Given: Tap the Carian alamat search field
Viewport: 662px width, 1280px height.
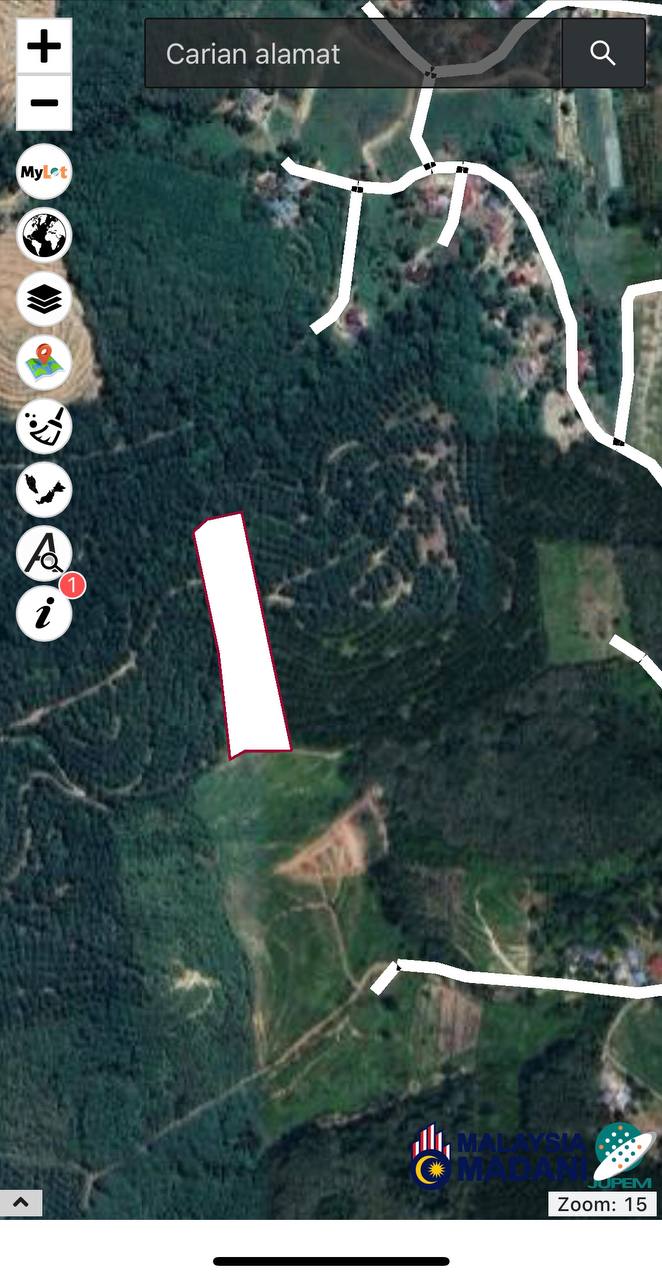Looking at the screenshot, I should (x=352, y=54).
